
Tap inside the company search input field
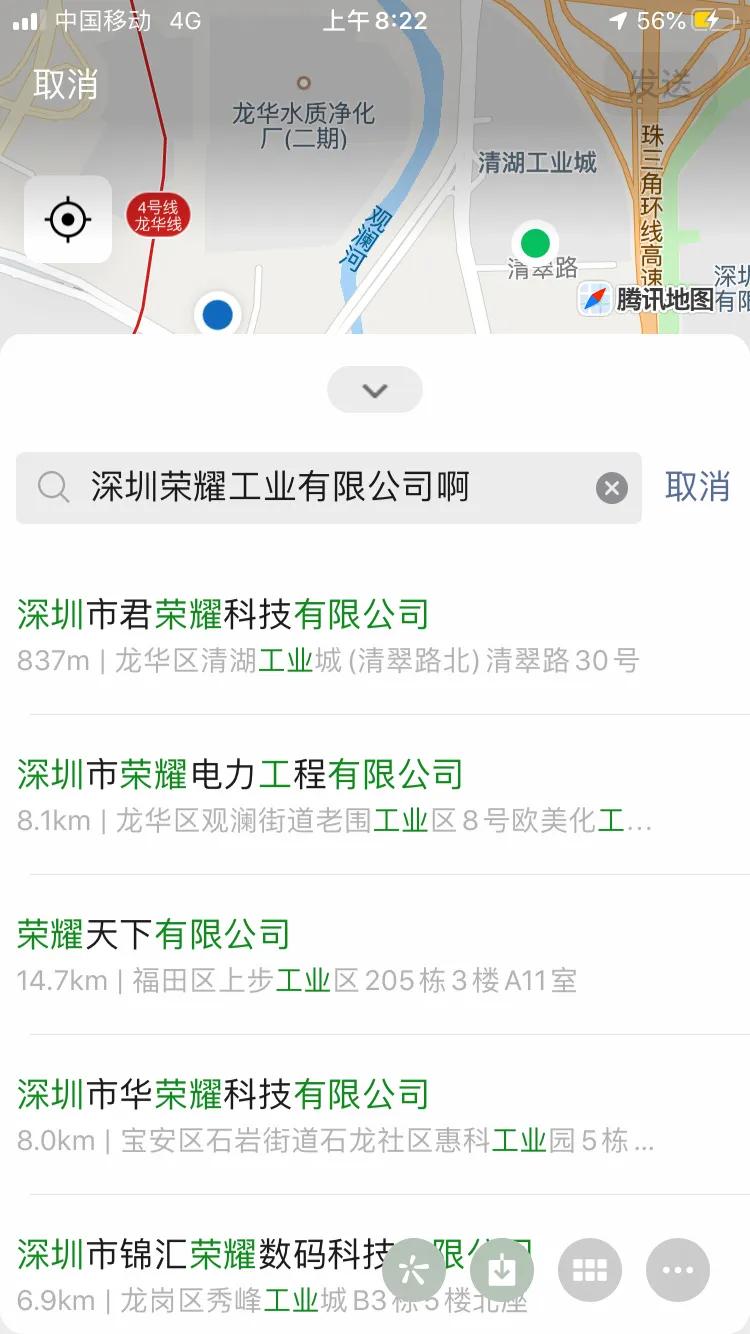[300, 488]
